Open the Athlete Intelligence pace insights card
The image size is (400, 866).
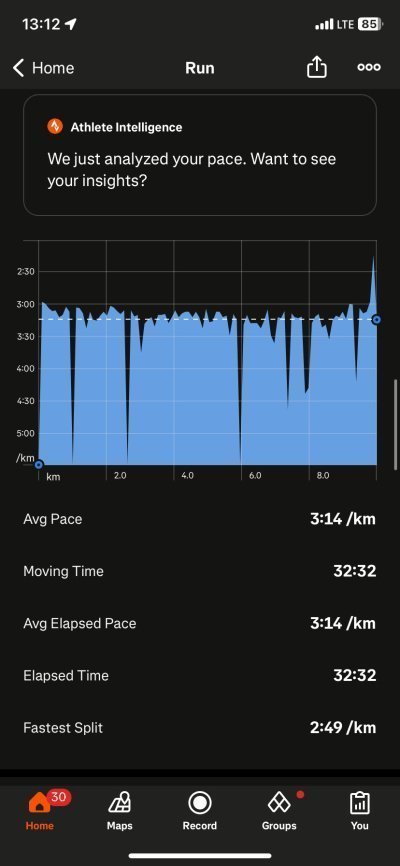[x=200, y=155]
